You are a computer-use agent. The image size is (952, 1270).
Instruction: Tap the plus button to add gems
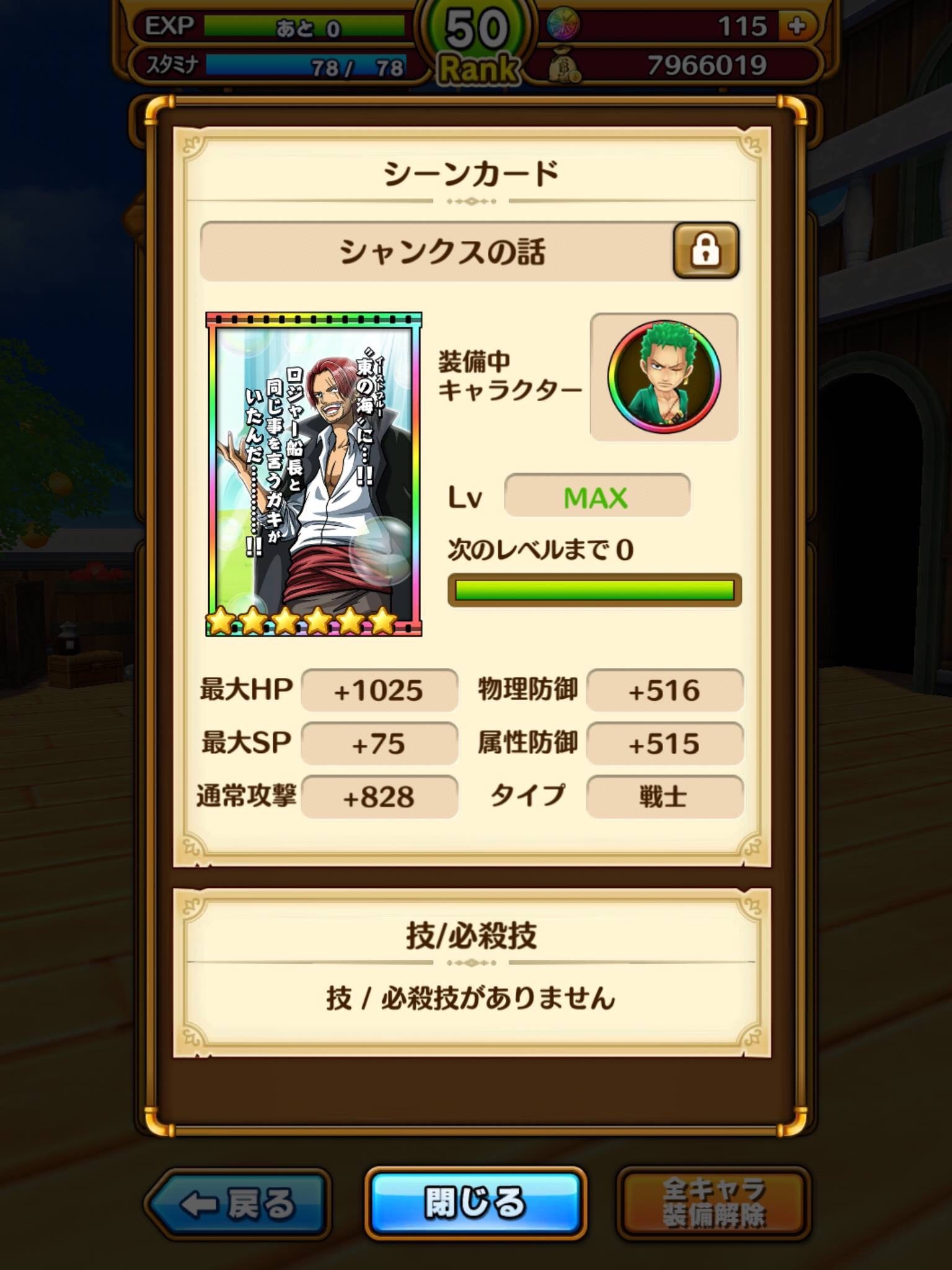pyautogui.click(x=798, y=26)
